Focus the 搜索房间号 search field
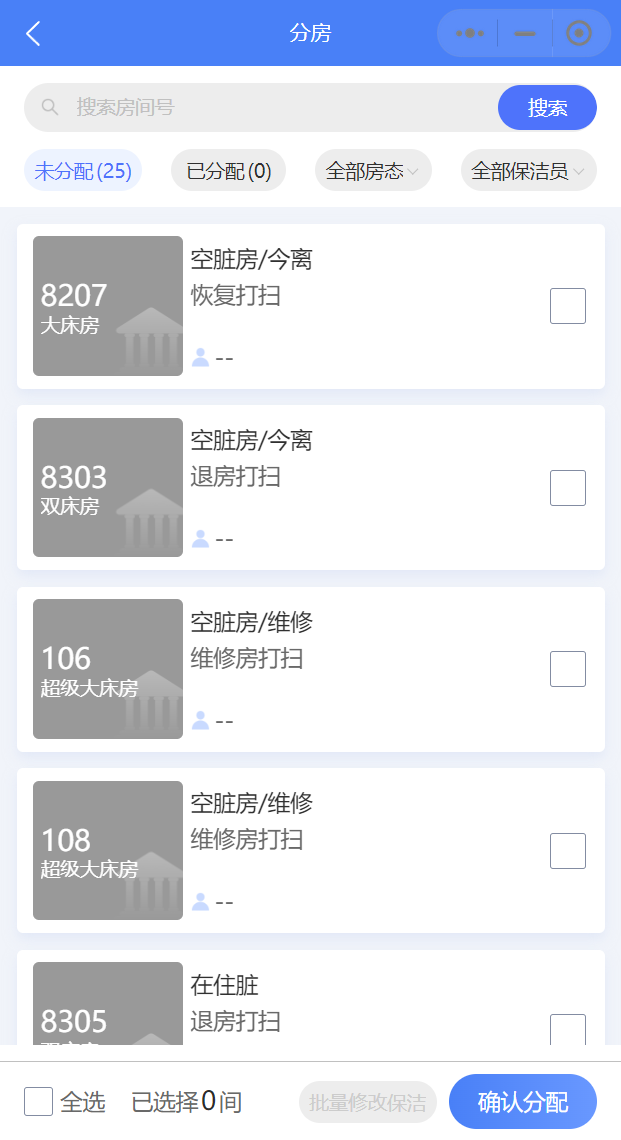Viewport: 621px width, 1140px height. point(262,108)
